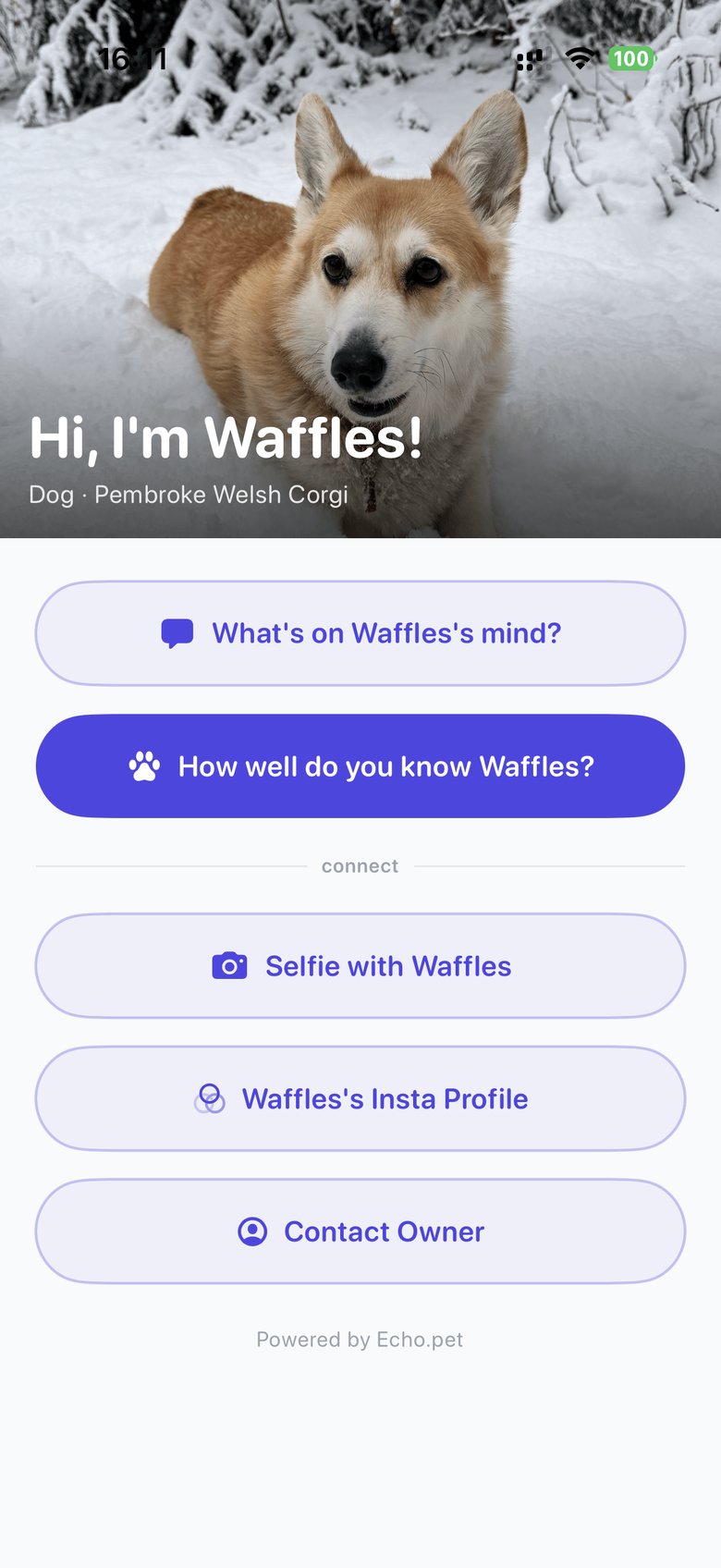Click the battery indicator showing 100
The width and height of the screenshot is (721, 1568).
click(x=630, y=58)
